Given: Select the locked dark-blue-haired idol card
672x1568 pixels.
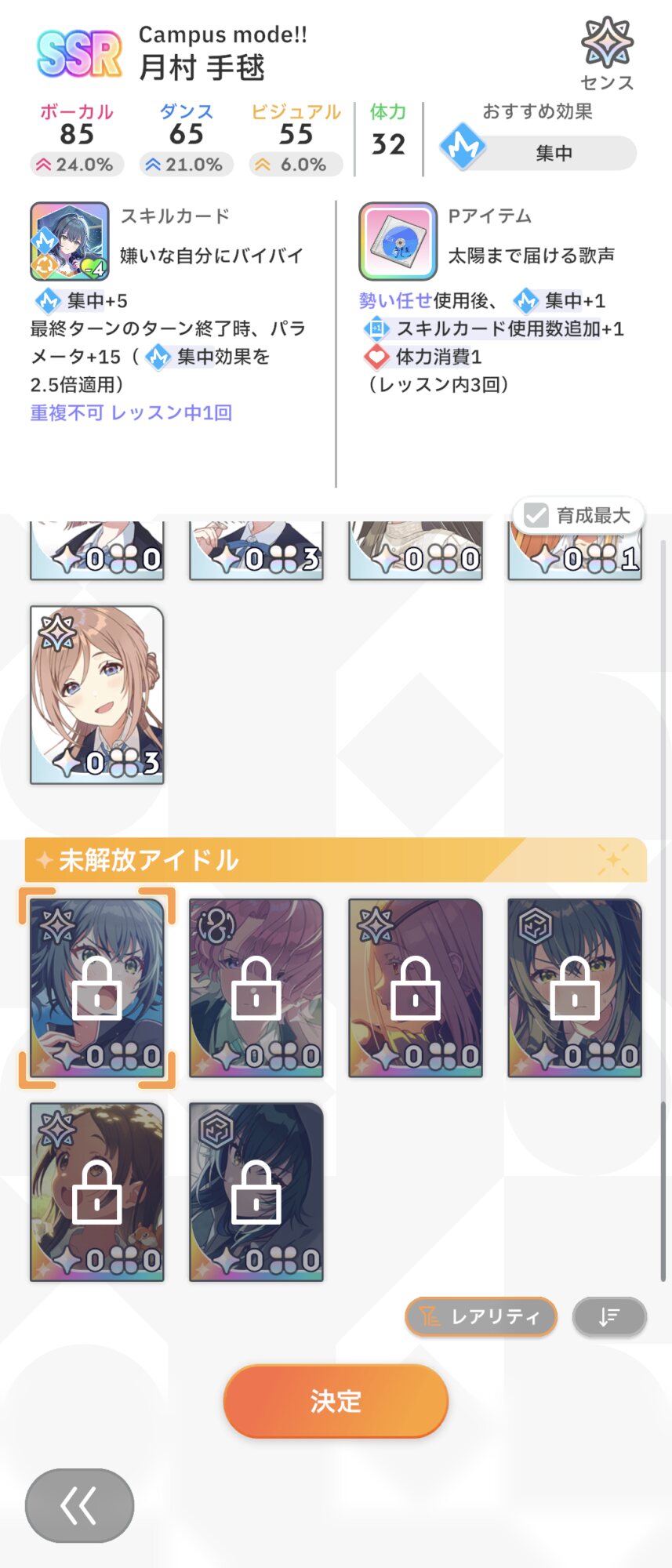Looking at the screenshot, I should click(256, 1192).
